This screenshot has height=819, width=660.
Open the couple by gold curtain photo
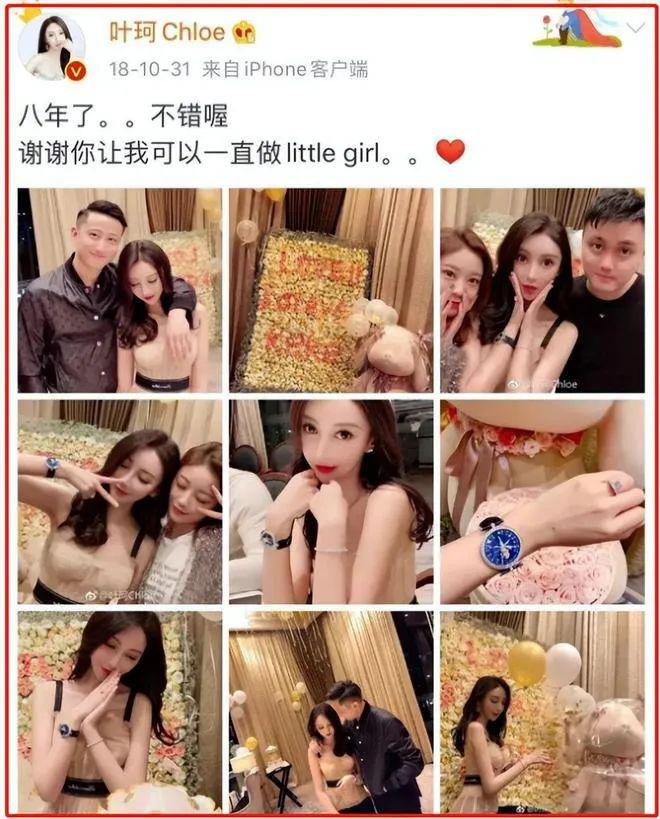tap(330, 712)
